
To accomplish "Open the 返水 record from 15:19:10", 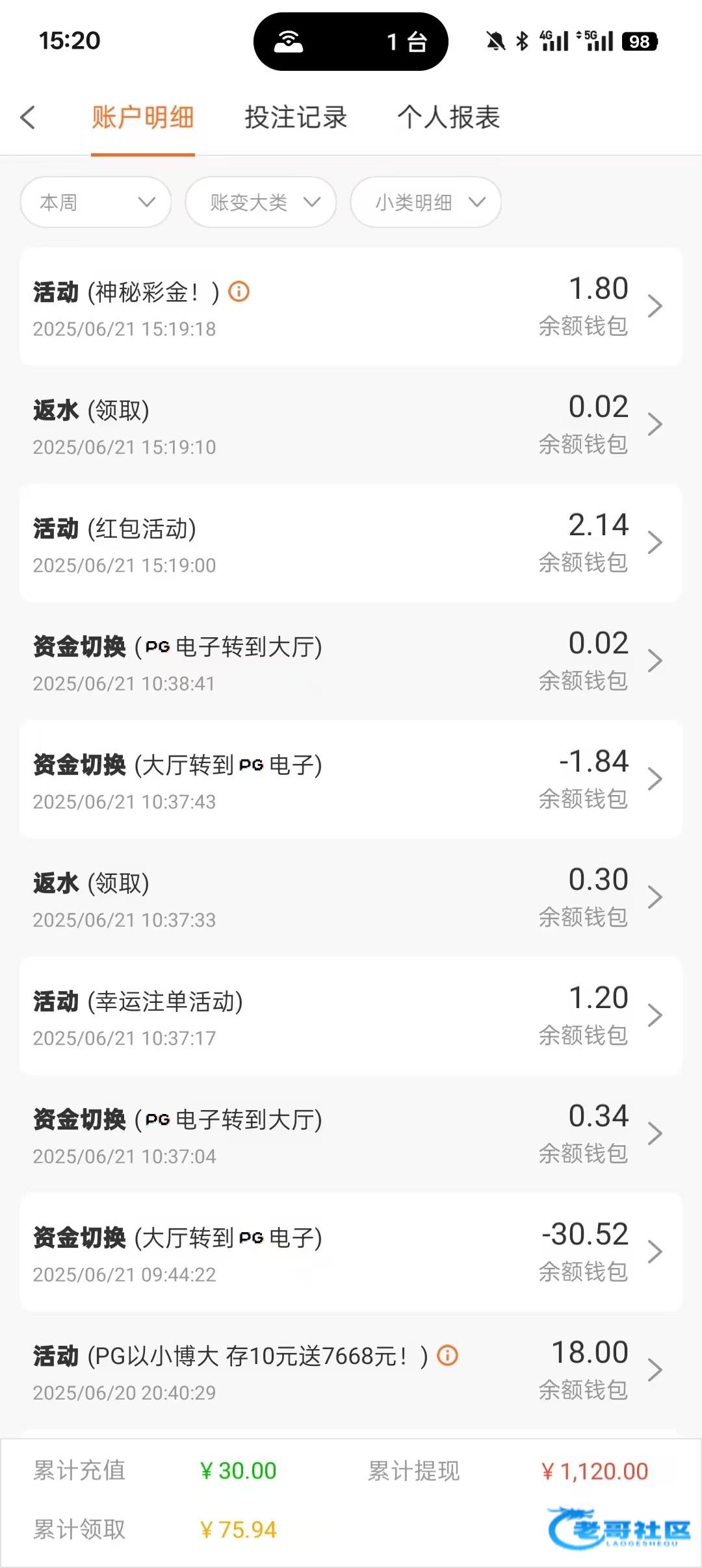I will pyautogui.click(x=351, y=425).
